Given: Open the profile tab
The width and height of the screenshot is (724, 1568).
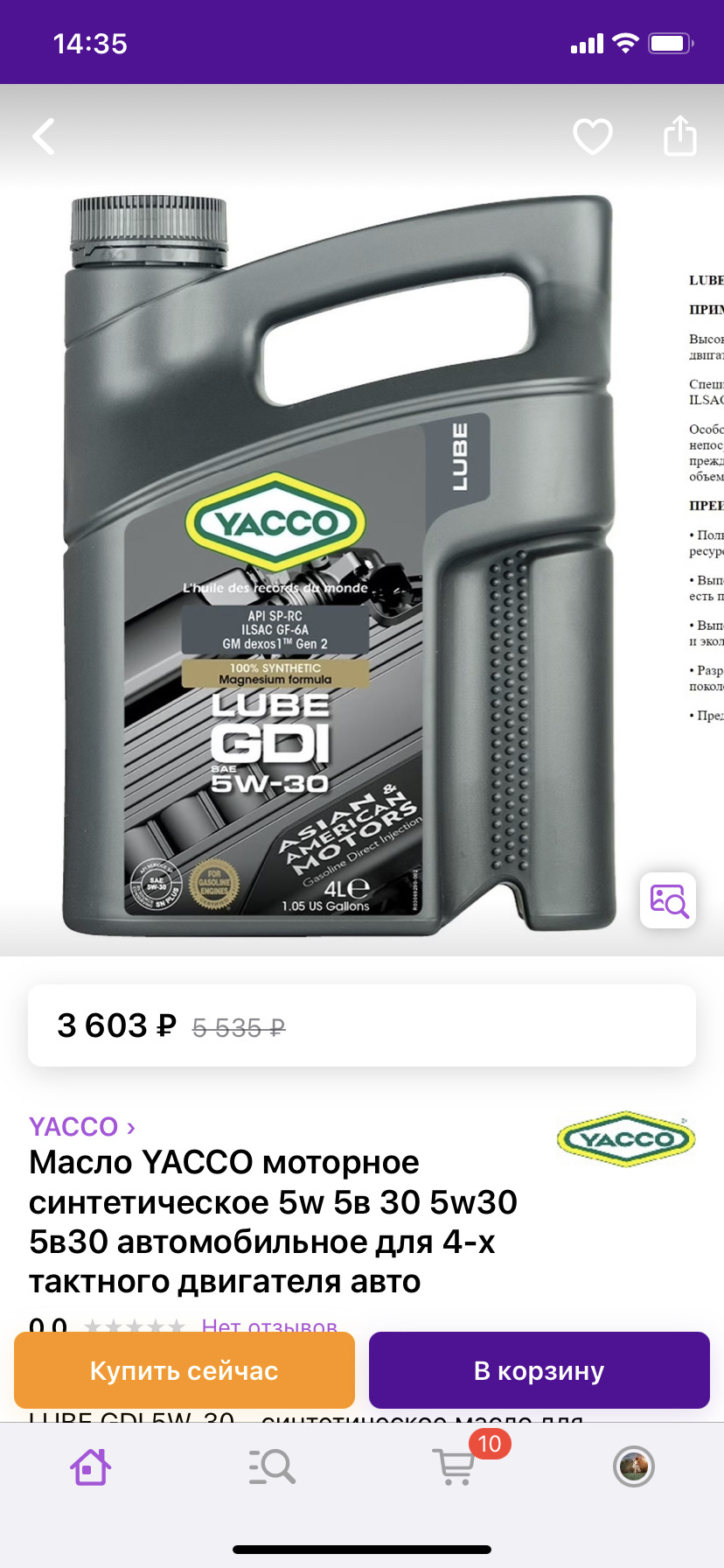Looking at the screenshot, I should (x=634, y=1467).
